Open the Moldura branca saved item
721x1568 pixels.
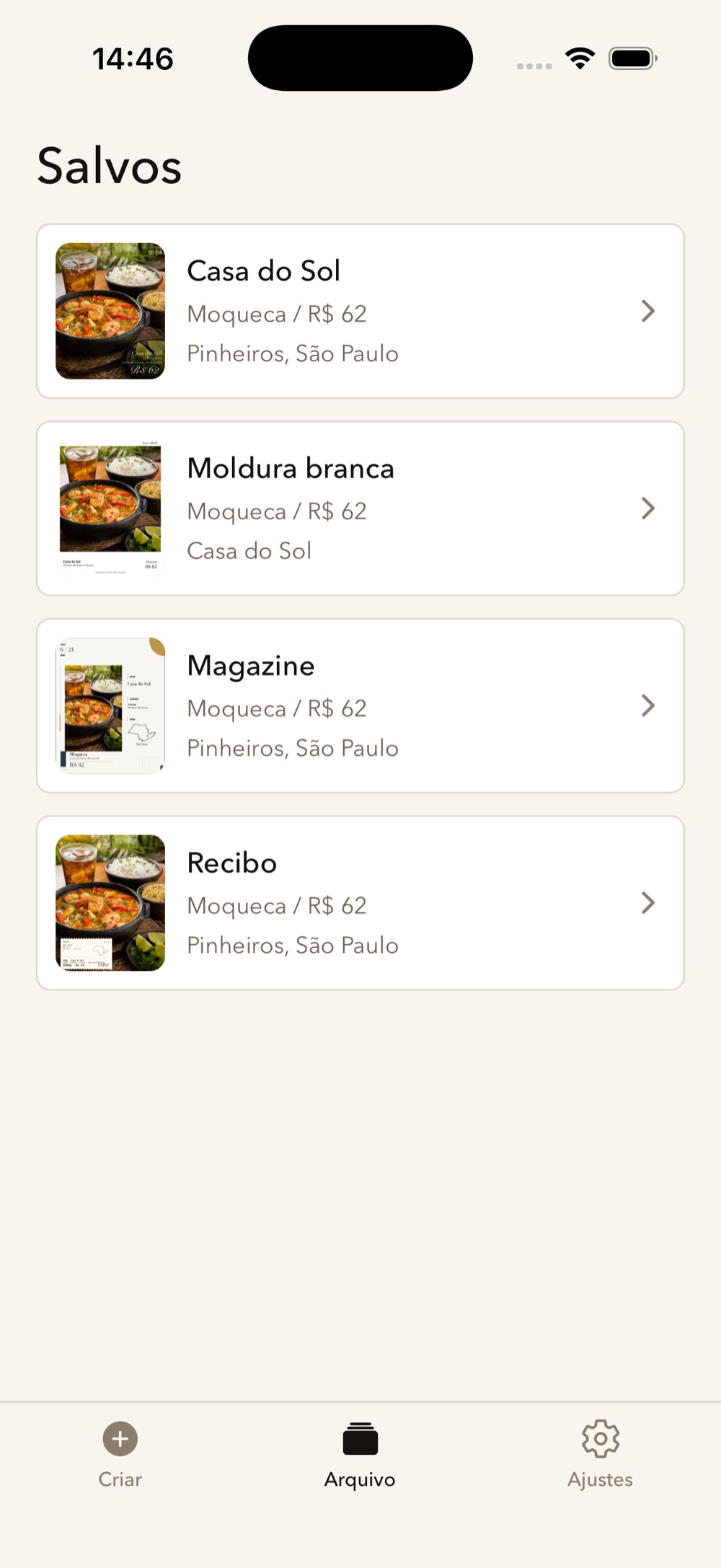[x=360, y=508]
